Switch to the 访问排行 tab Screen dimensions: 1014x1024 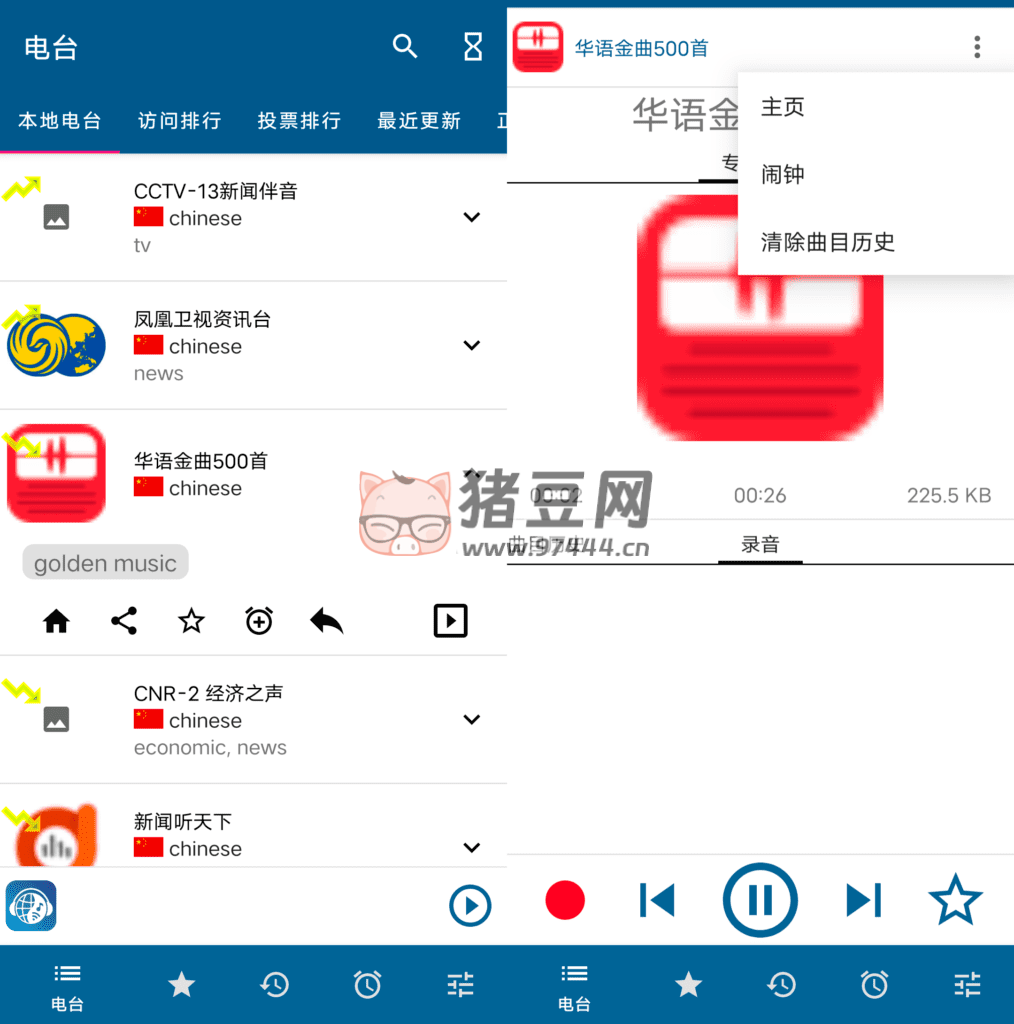(x=179, y=121)
